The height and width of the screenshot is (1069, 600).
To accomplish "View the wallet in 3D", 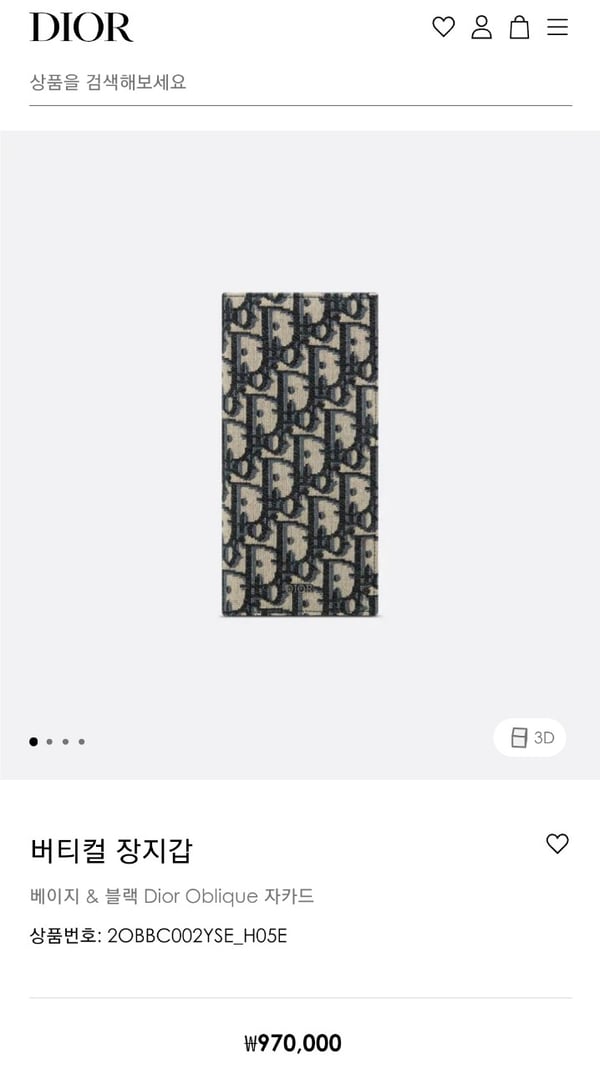I will point(530,738).
